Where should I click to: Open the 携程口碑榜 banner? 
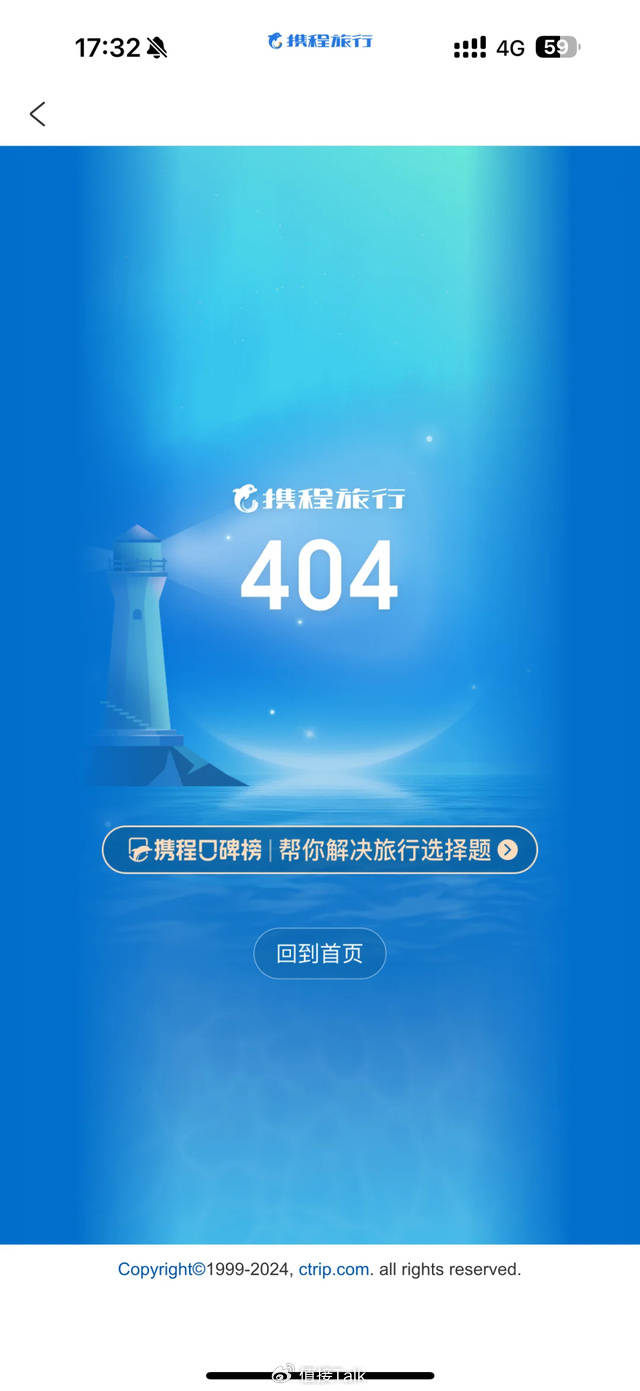coord(320,850)
